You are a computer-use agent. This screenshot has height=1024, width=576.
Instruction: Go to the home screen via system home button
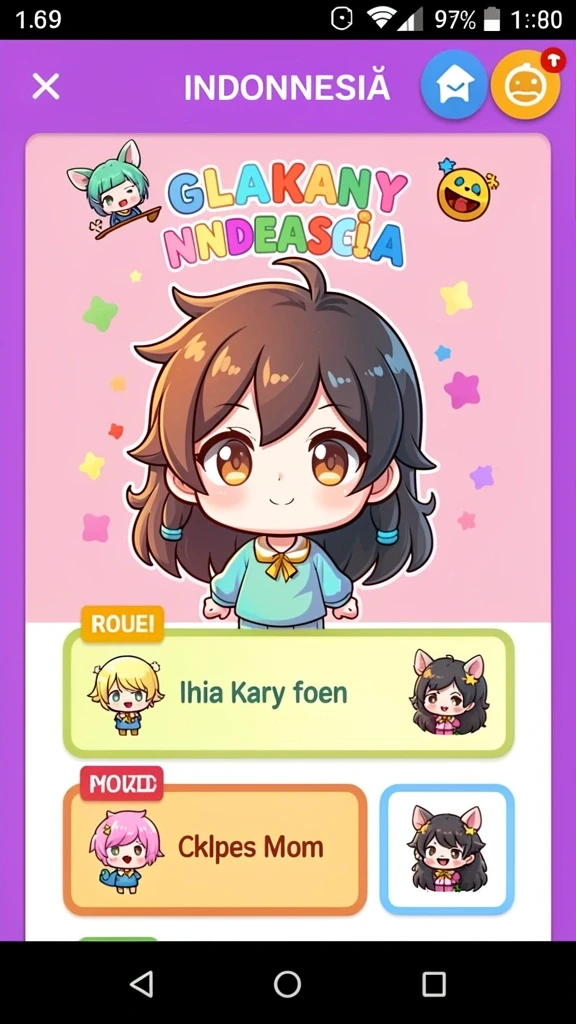point(287,983)
